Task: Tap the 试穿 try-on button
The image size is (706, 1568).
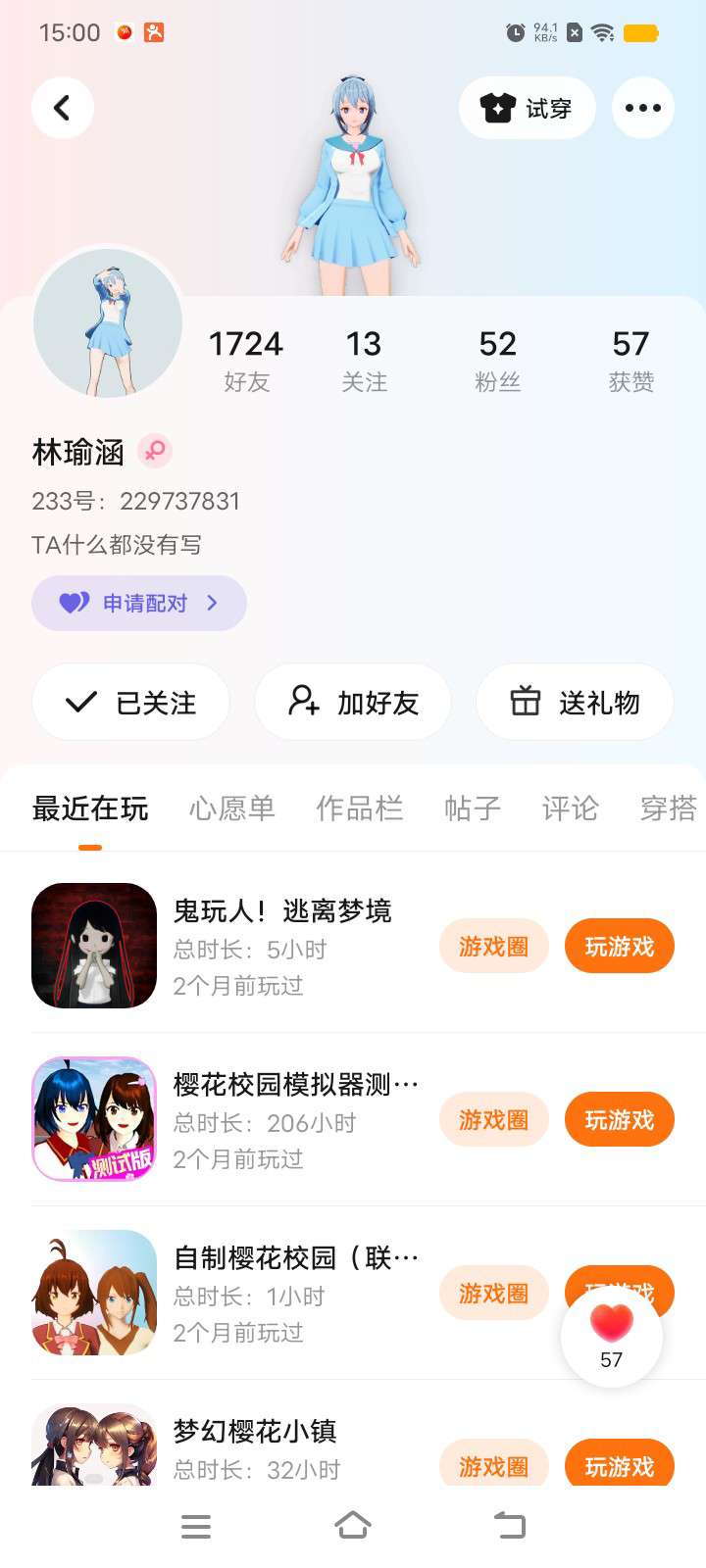Action: click(528, 108)
